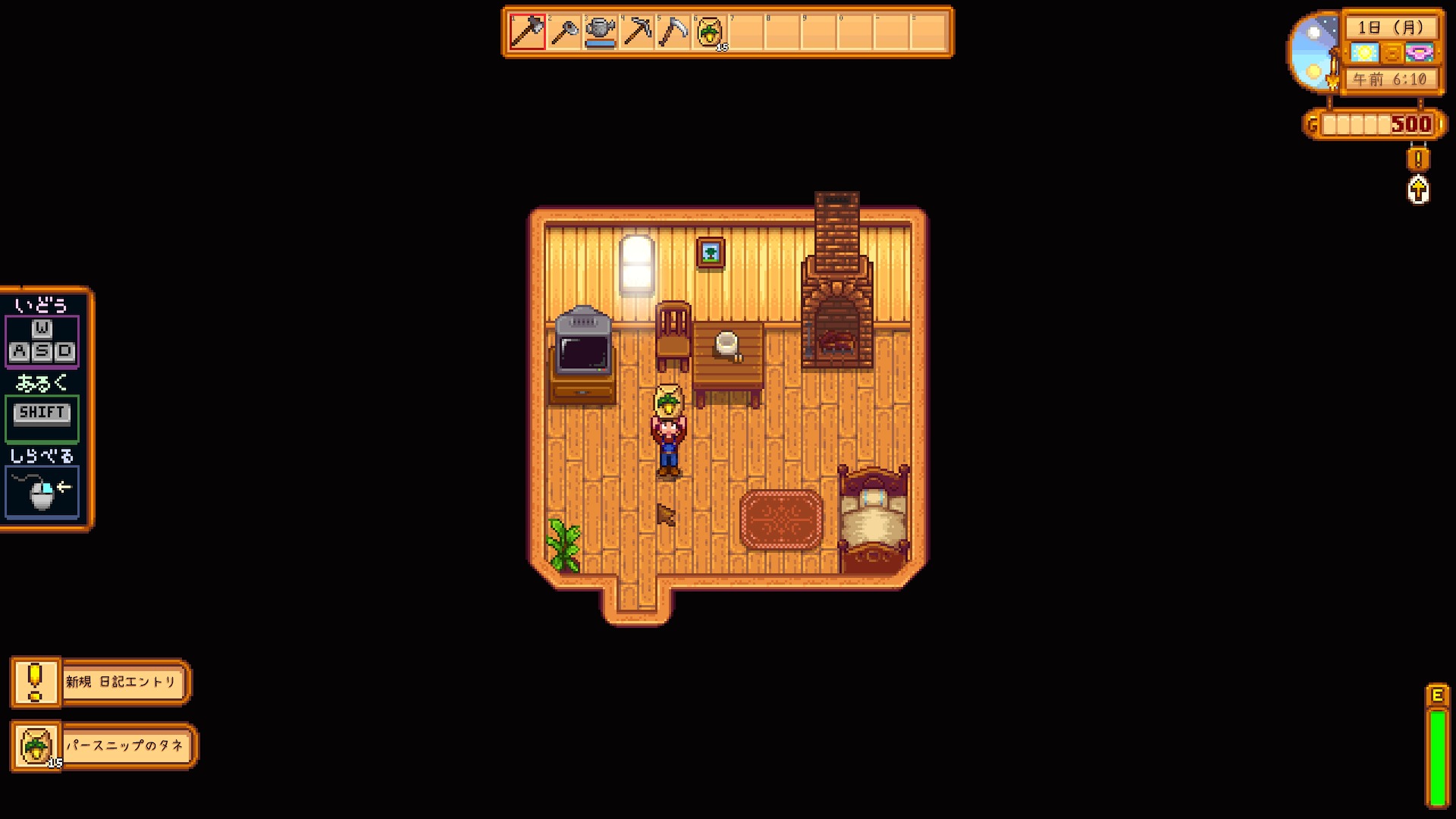Select the parsnip seeds slot
1456x819 pixels.
point(709,32)
